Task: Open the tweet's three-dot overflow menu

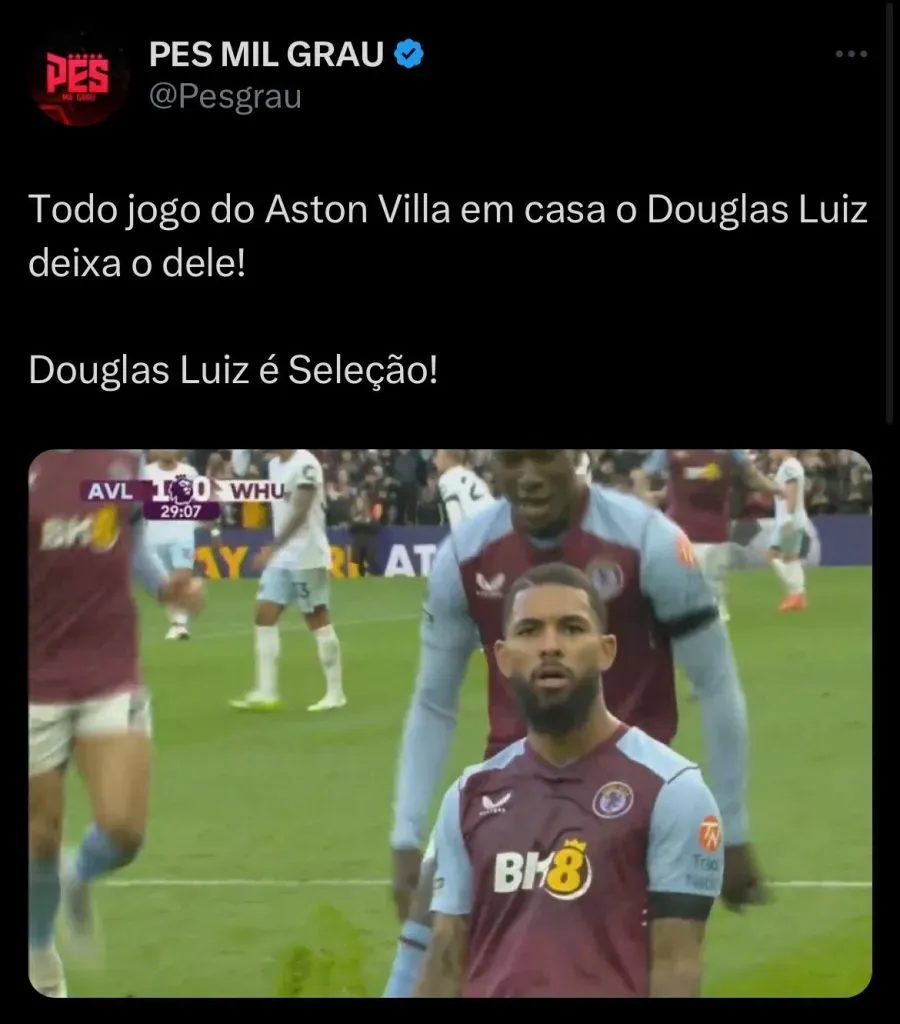Action: (850, 55)
